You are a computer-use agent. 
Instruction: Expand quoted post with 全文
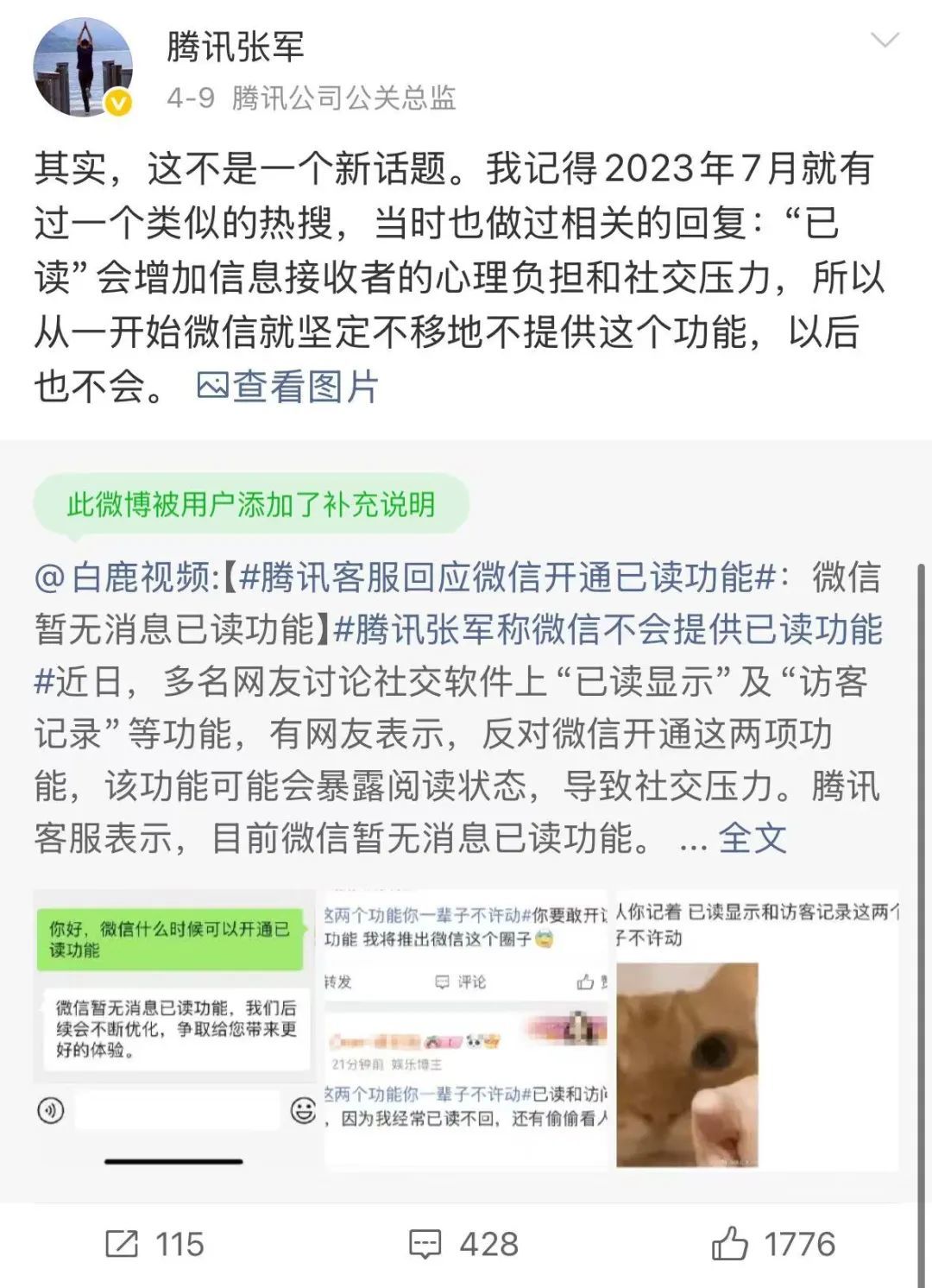[753, 838]
